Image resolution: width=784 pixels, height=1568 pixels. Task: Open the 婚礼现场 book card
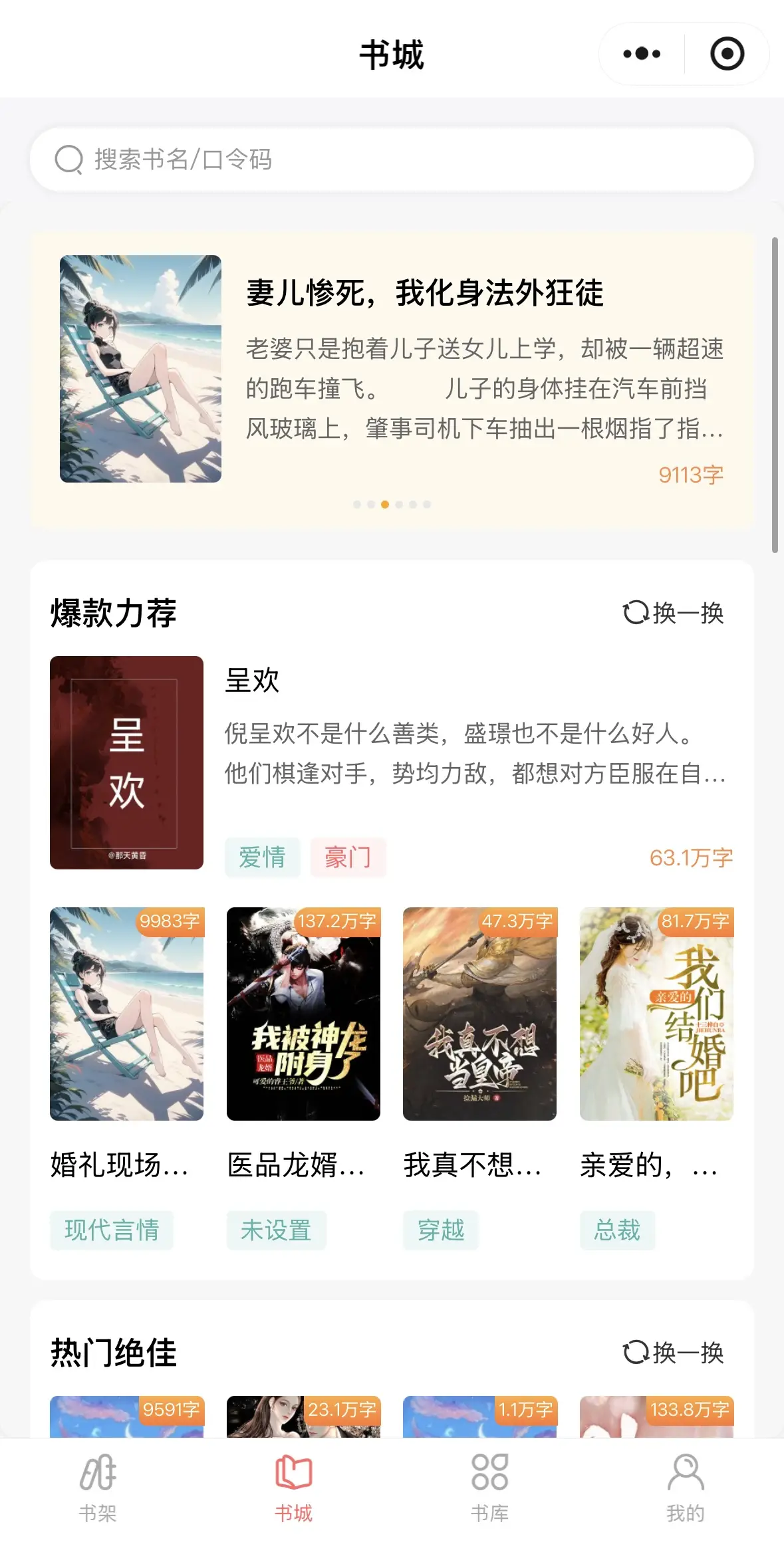point(126,1014)
